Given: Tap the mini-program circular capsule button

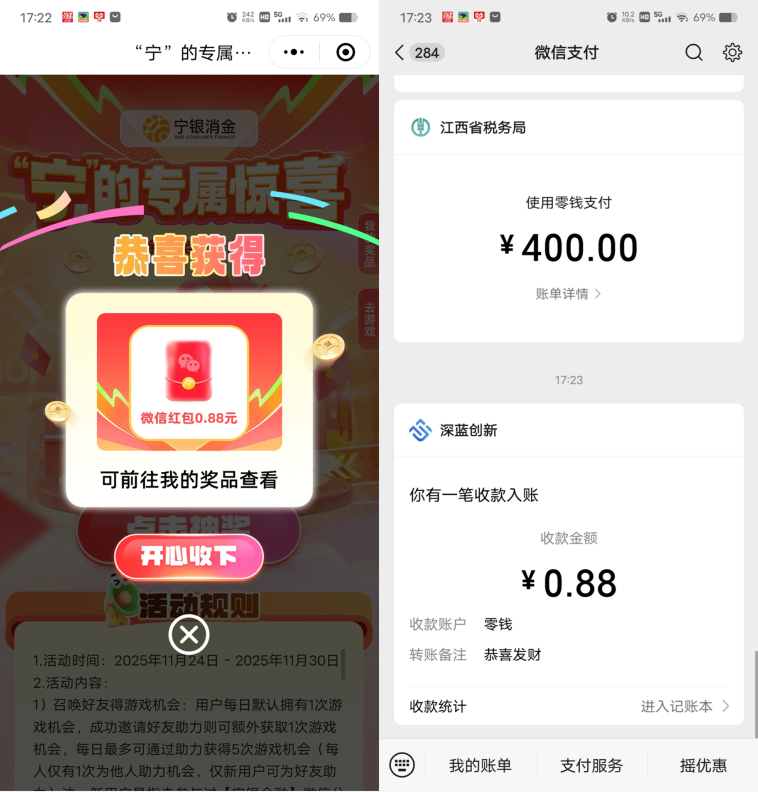Looking at the screenshot, I should pos(345,50).
